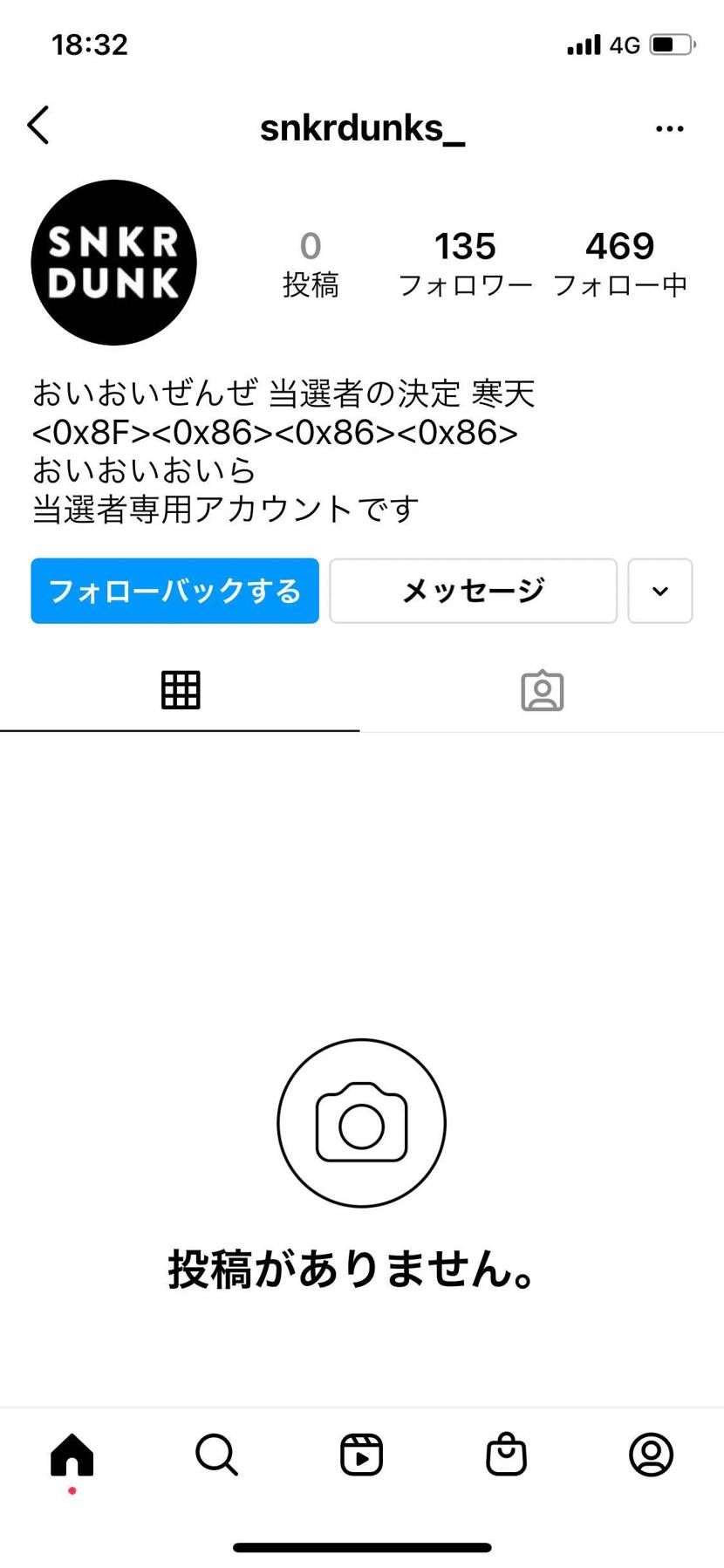The image size is (724, 1568).
Task: Tap the camera icon in empty posts area
Action: point(361,1123)
